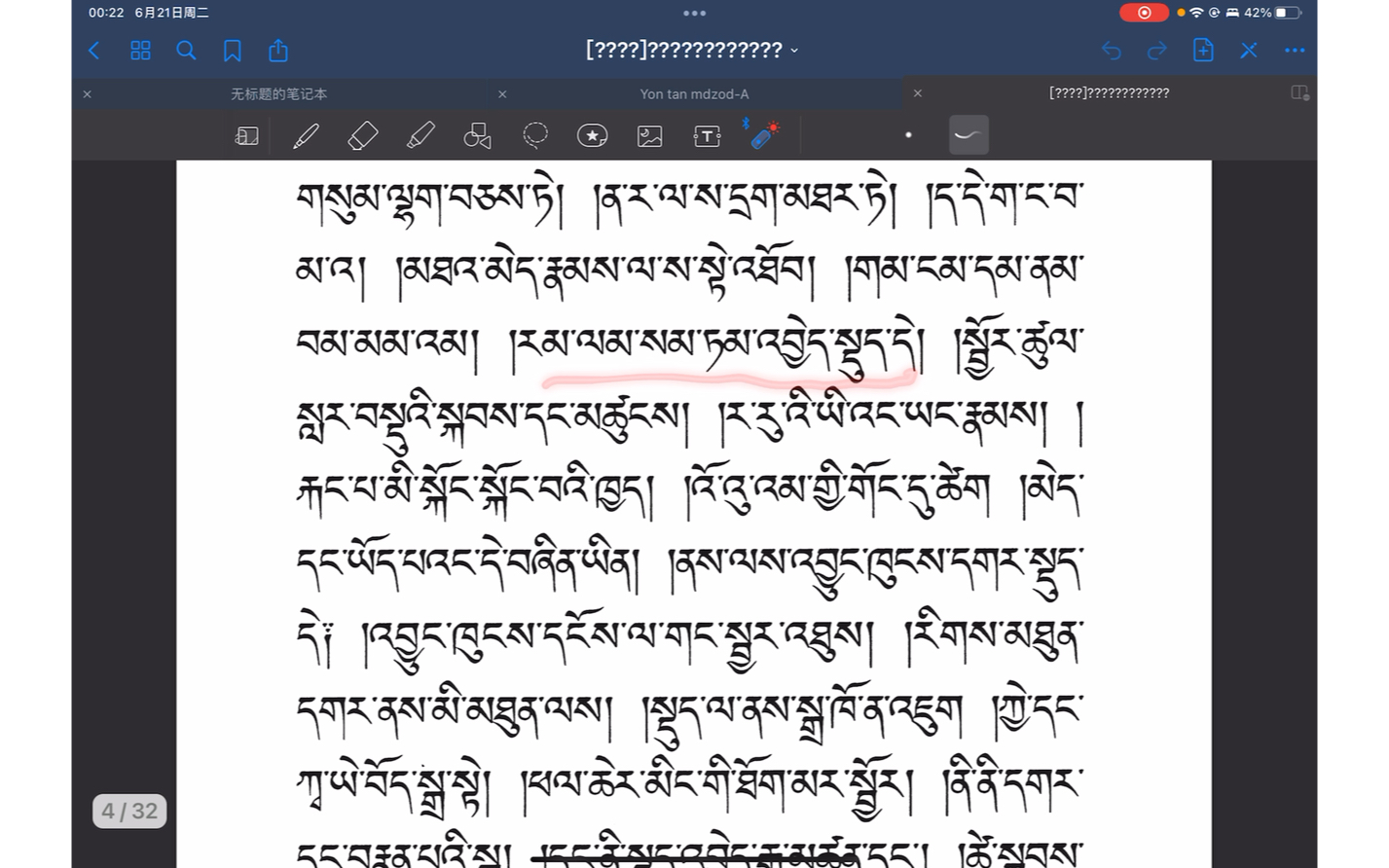Go back to the document library
1389x868 pixels.
tap(94, 51)
